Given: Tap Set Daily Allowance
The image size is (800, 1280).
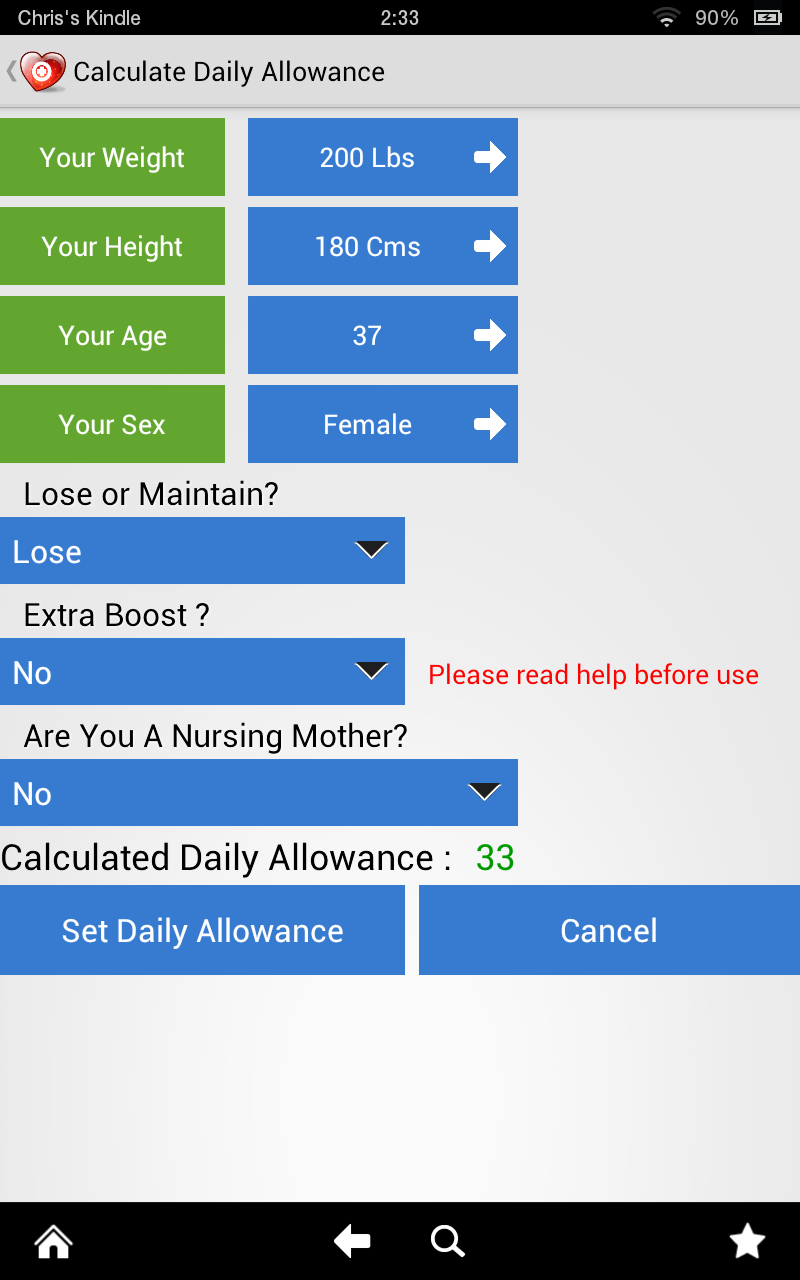Looking at the screenshot, I should (202, 930).
